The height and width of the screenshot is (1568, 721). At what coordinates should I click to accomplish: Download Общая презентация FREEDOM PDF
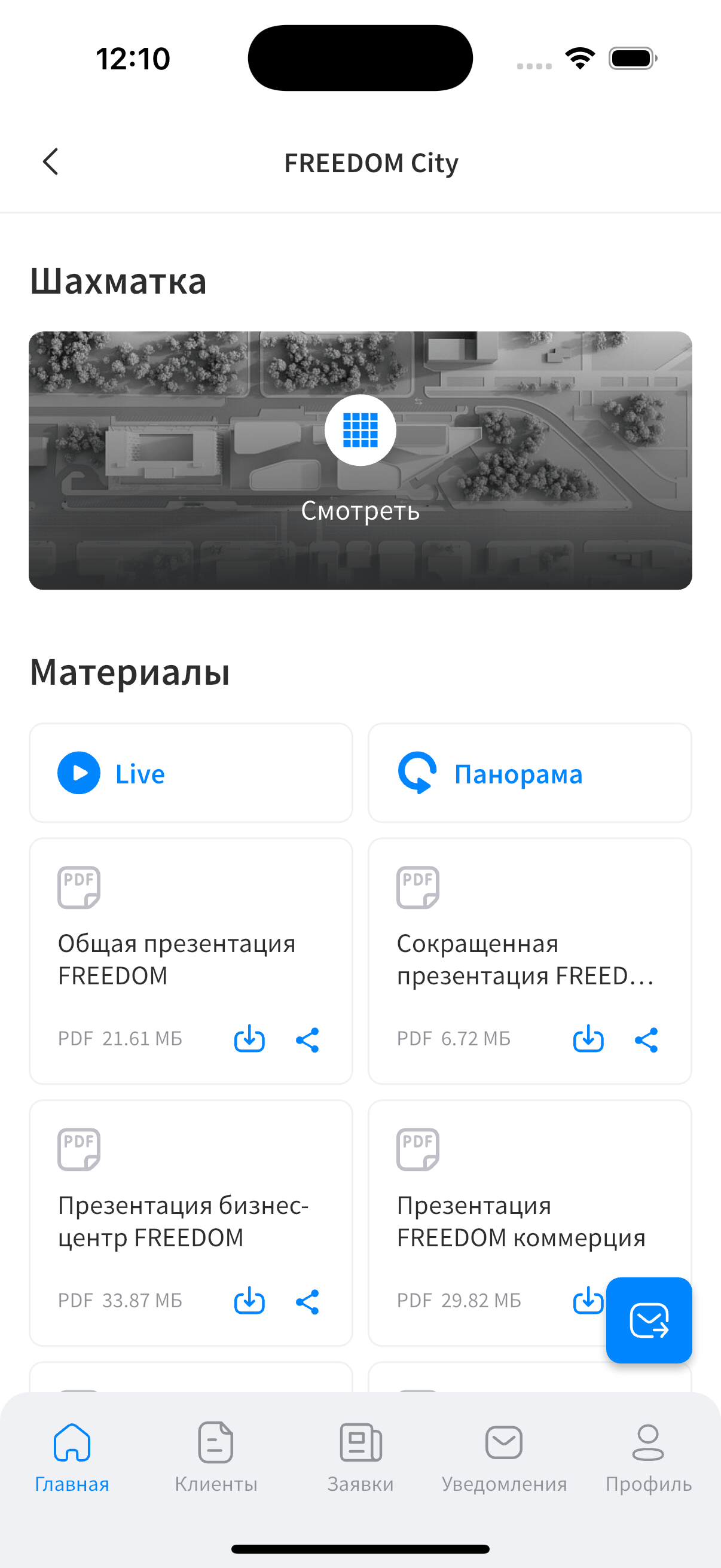[249, 1038]
